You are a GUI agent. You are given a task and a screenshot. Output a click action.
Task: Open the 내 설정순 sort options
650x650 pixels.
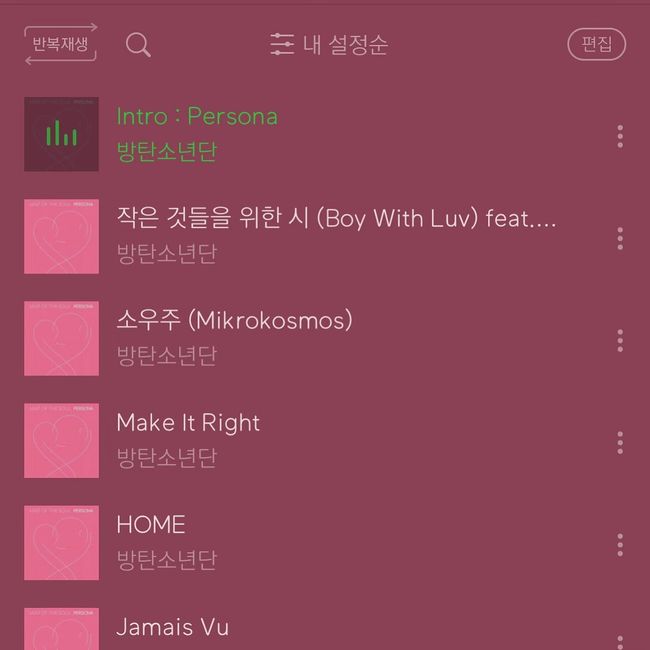(329, 45)
